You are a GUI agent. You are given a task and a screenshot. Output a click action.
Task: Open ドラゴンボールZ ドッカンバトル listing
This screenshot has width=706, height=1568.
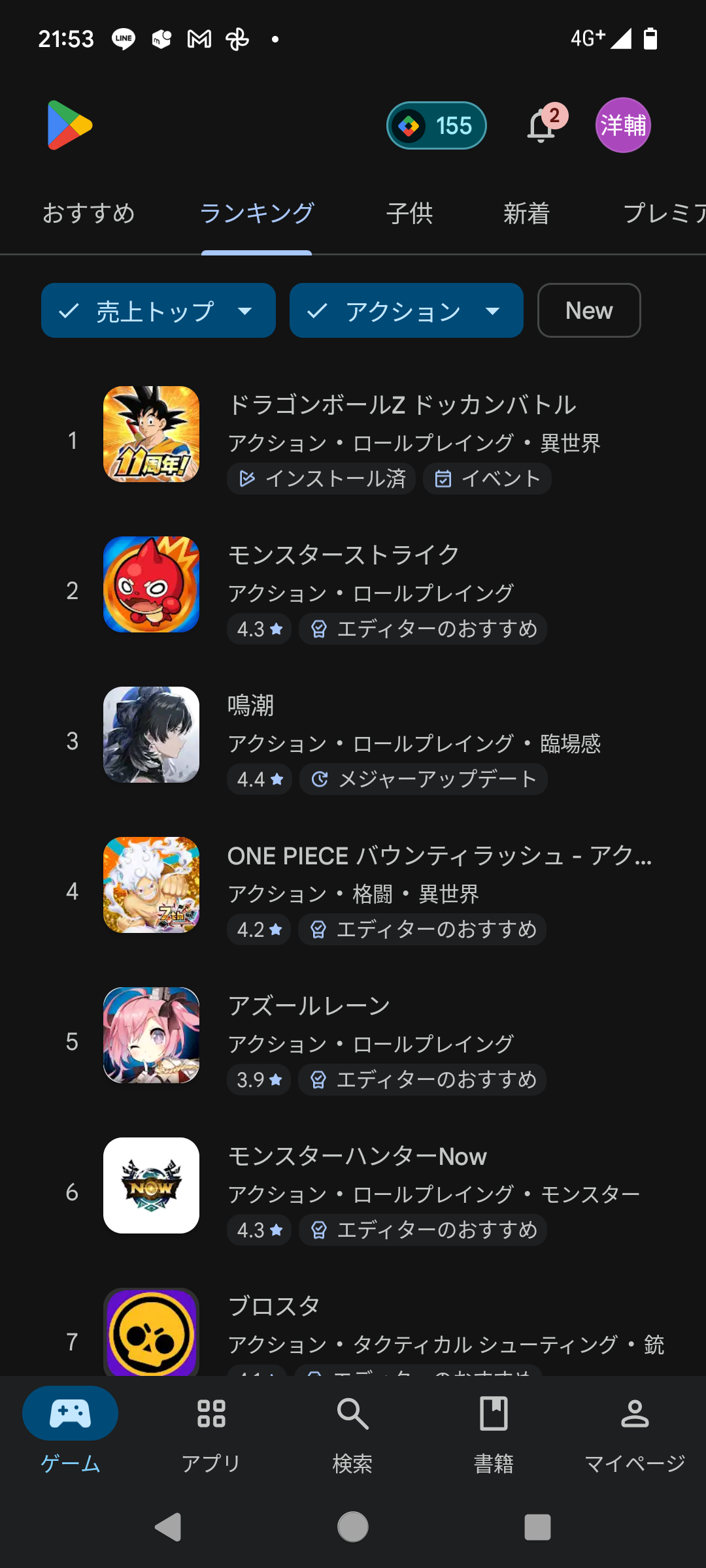(401, 406)
